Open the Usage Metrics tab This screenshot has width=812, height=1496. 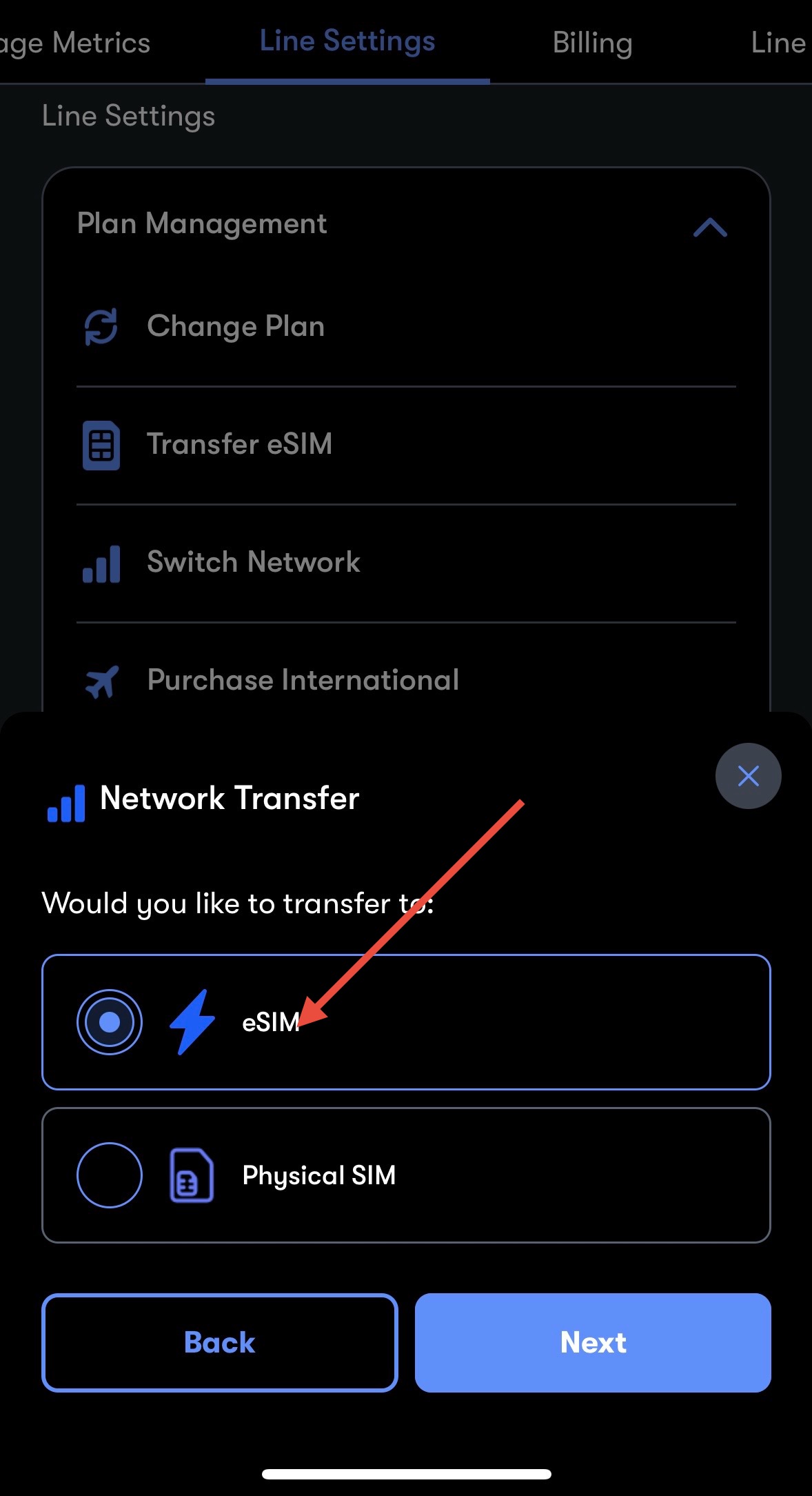76,43
